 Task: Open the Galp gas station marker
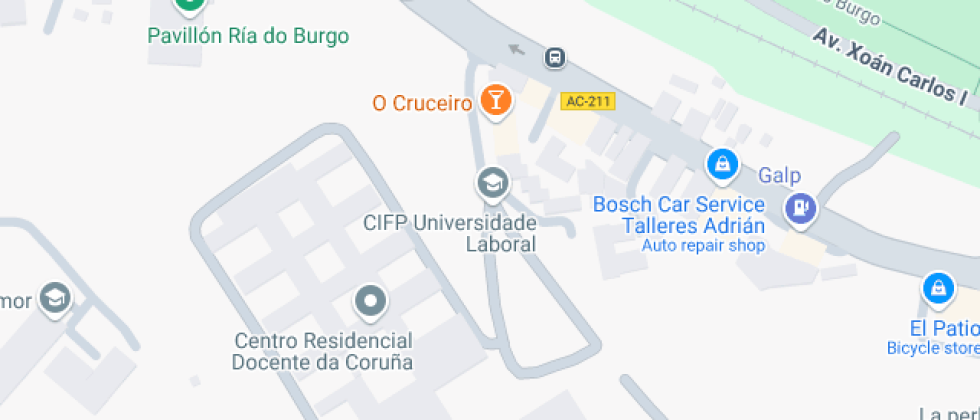(801, 208)
